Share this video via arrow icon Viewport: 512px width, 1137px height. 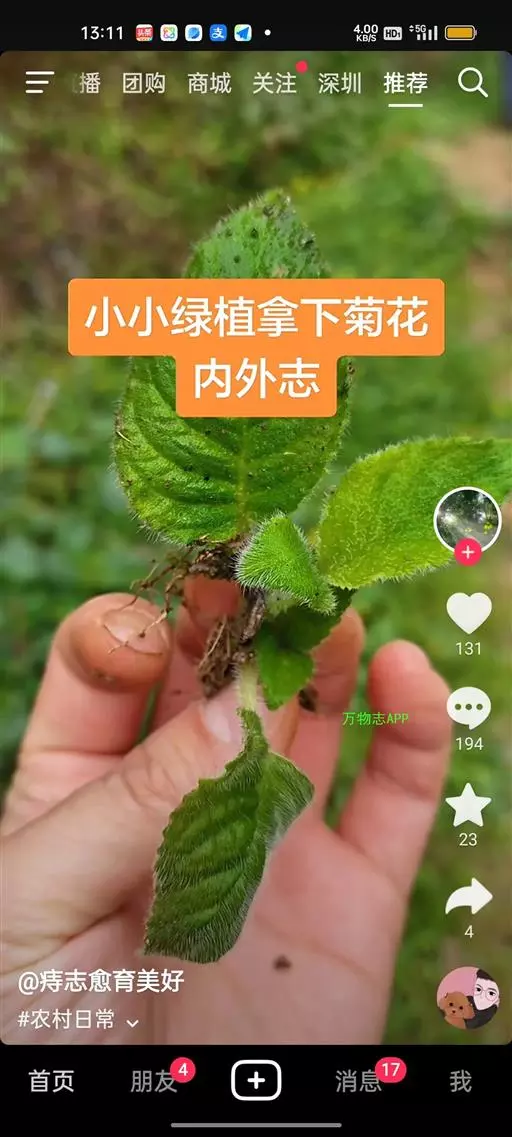[x=468, y=898]
